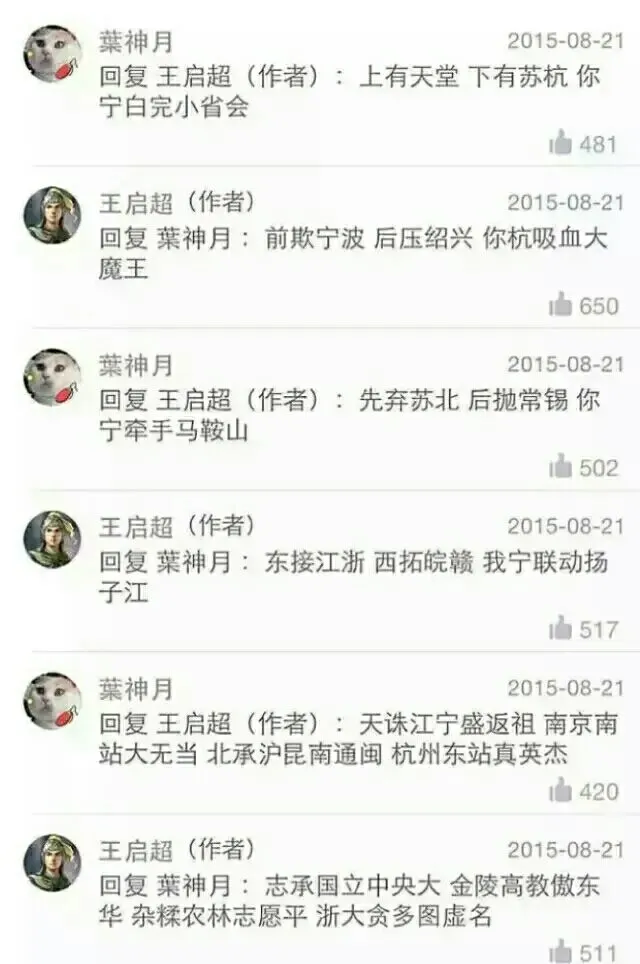Like the 前欺宁波 comment with 650 likes
The image size is (640, 964).
[561, 305]
